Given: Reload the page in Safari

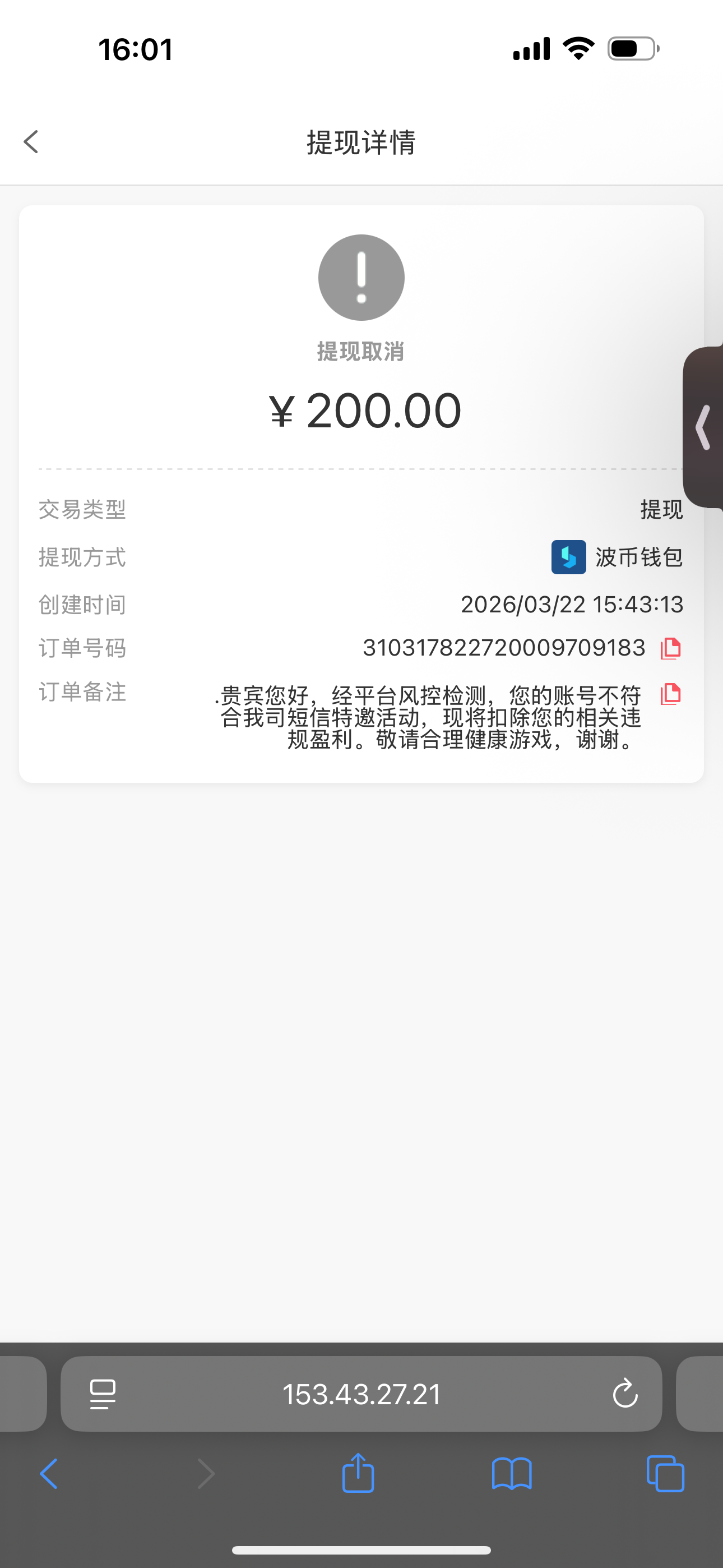Looking at the screenshot, I should pos(624,1394).
